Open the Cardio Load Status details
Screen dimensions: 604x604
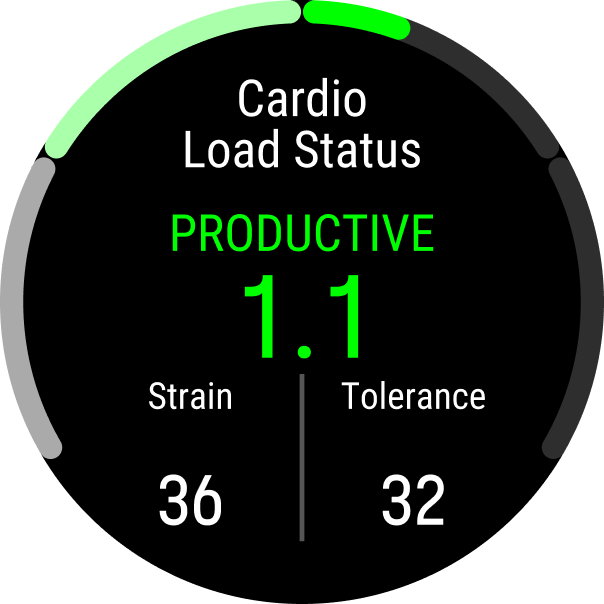[302, 125]
